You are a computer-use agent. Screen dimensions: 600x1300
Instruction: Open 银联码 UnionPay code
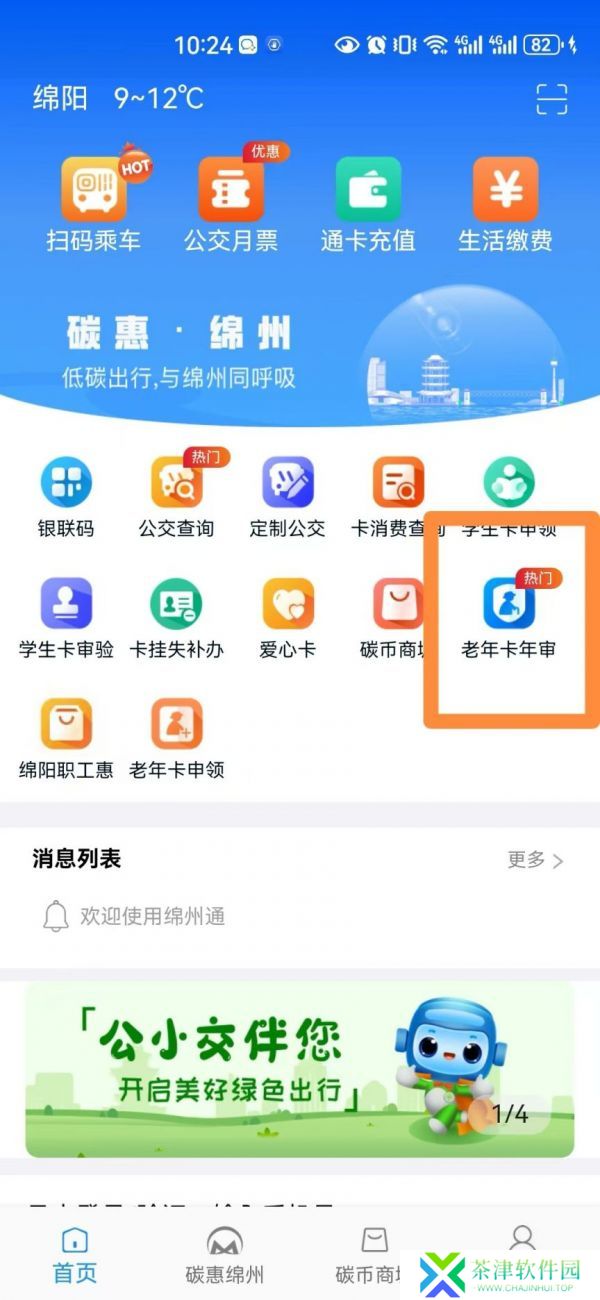(x=66, y=497)
